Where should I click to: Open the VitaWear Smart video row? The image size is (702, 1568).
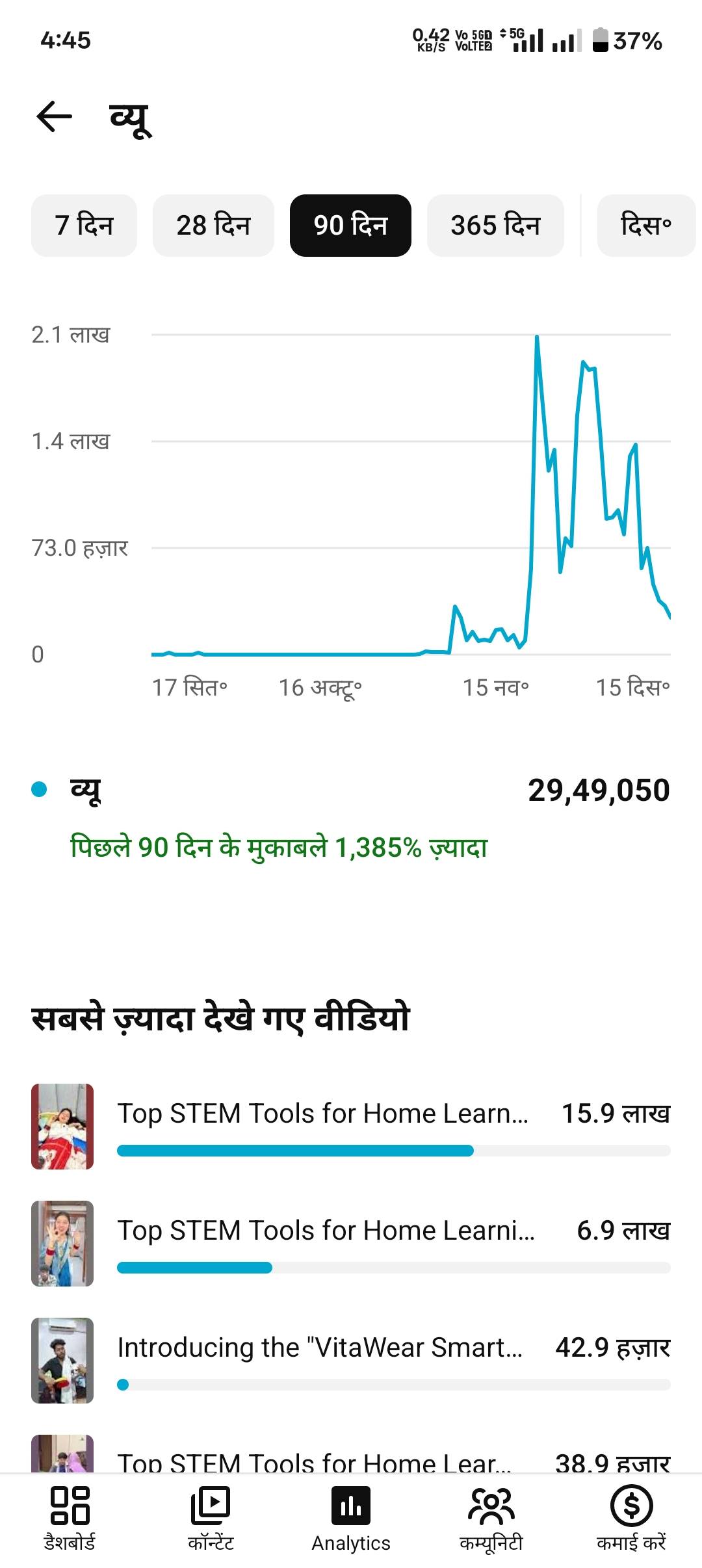click(351, 1360)
